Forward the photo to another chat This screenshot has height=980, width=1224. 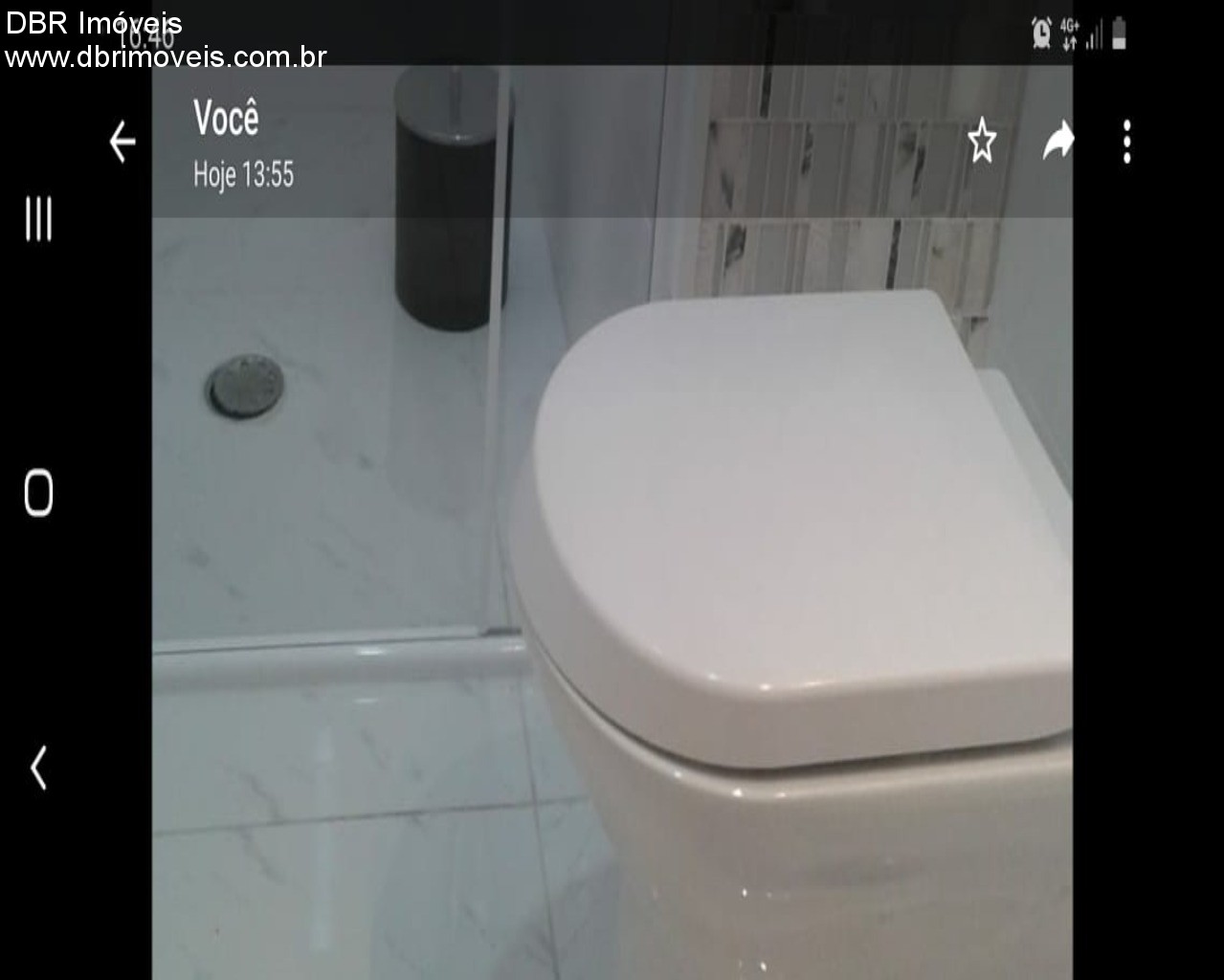tap(1057, 143)
